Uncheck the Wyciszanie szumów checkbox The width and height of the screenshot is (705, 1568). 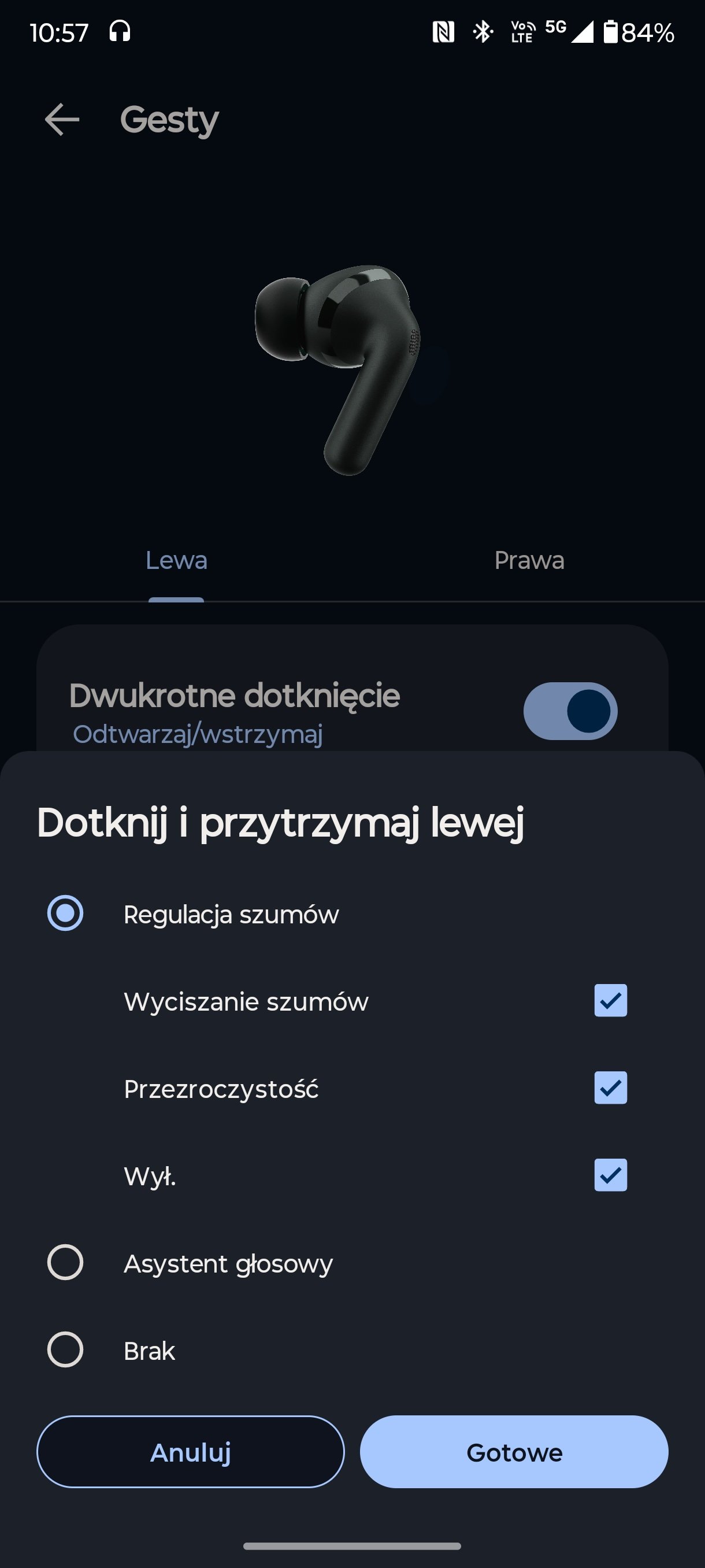[611, 1001]
